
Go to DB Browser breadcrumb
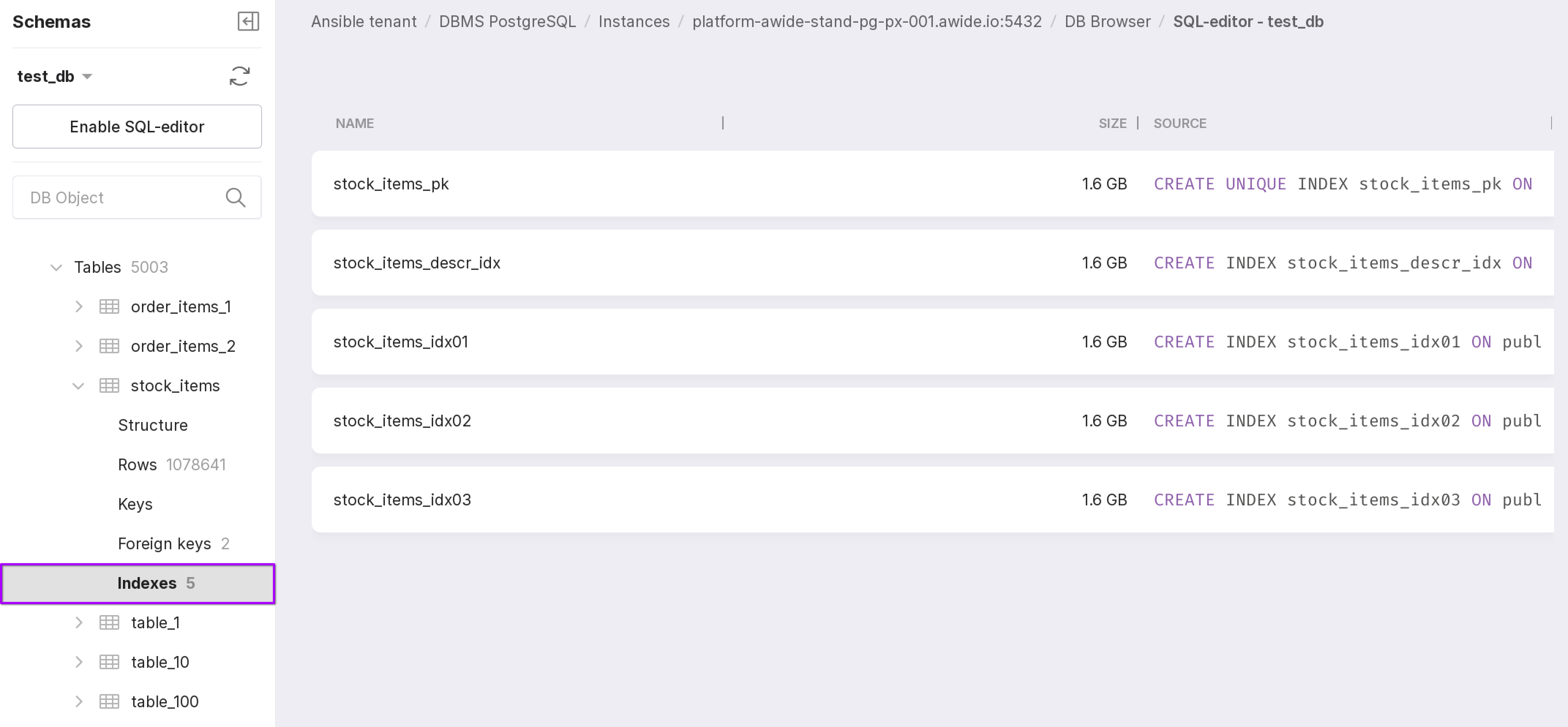tap(1107, 22)
